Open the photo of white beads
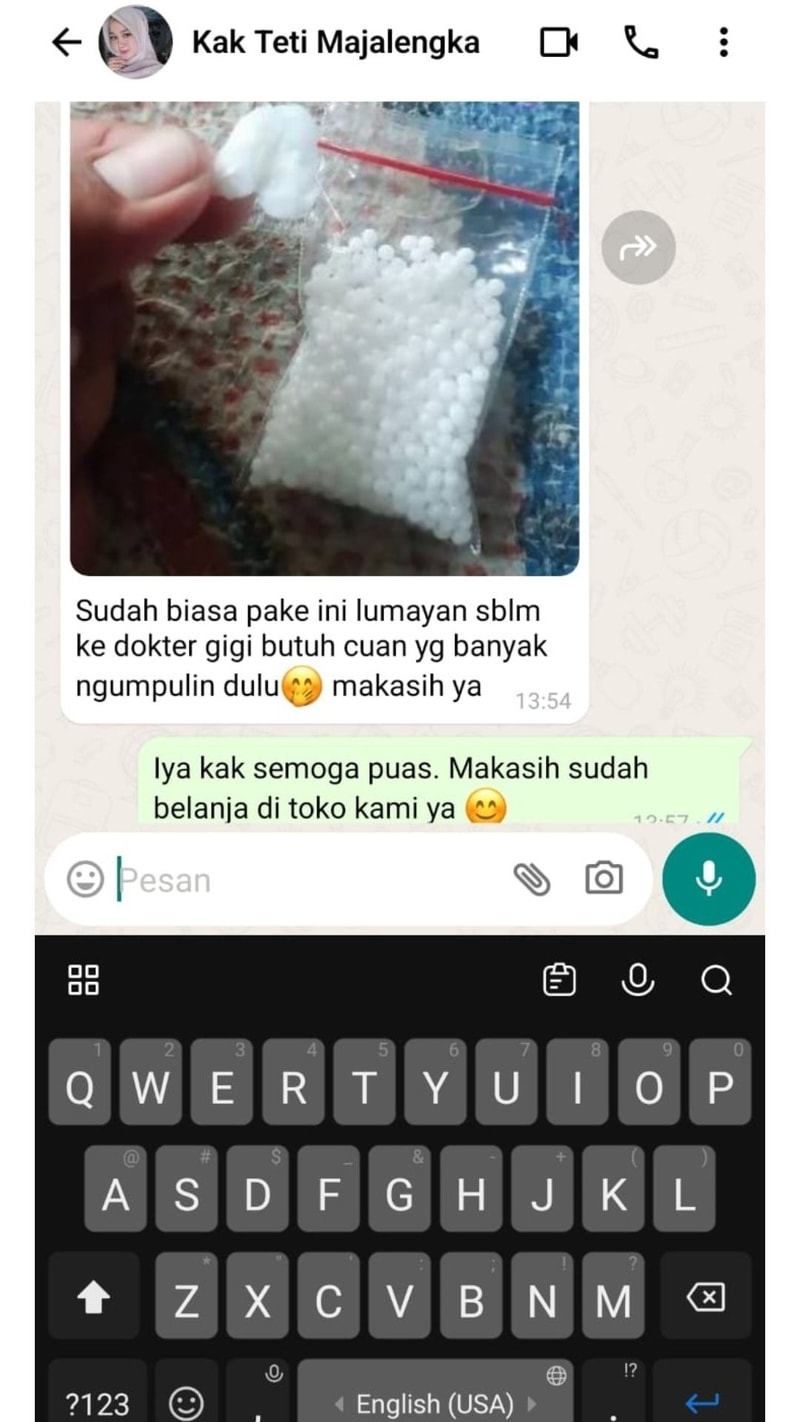This screenshot has width=800, height=1422. (x=324, y=340)
